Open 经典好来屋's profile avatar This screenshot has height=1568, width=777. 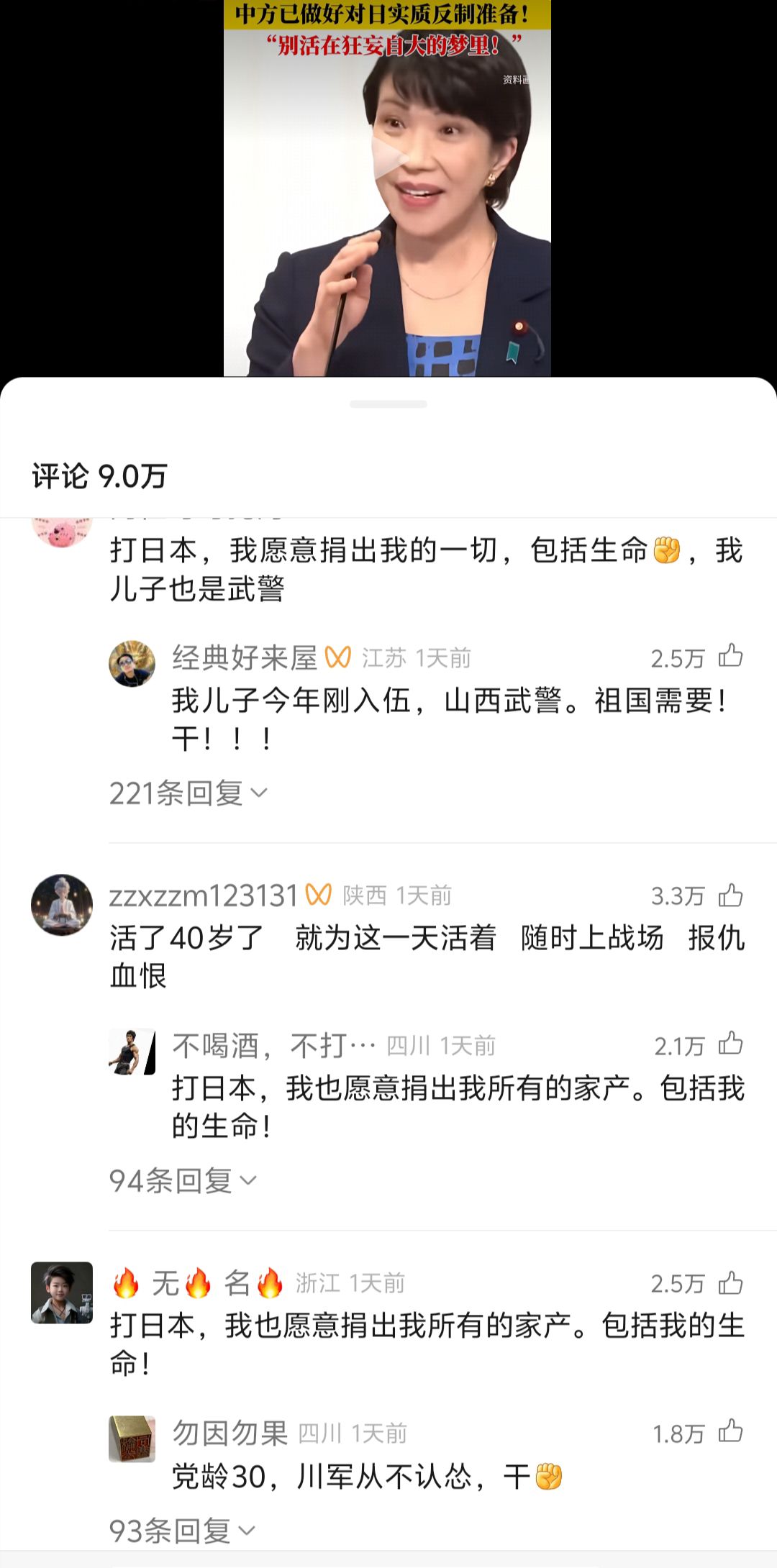[x=132, y=663]
